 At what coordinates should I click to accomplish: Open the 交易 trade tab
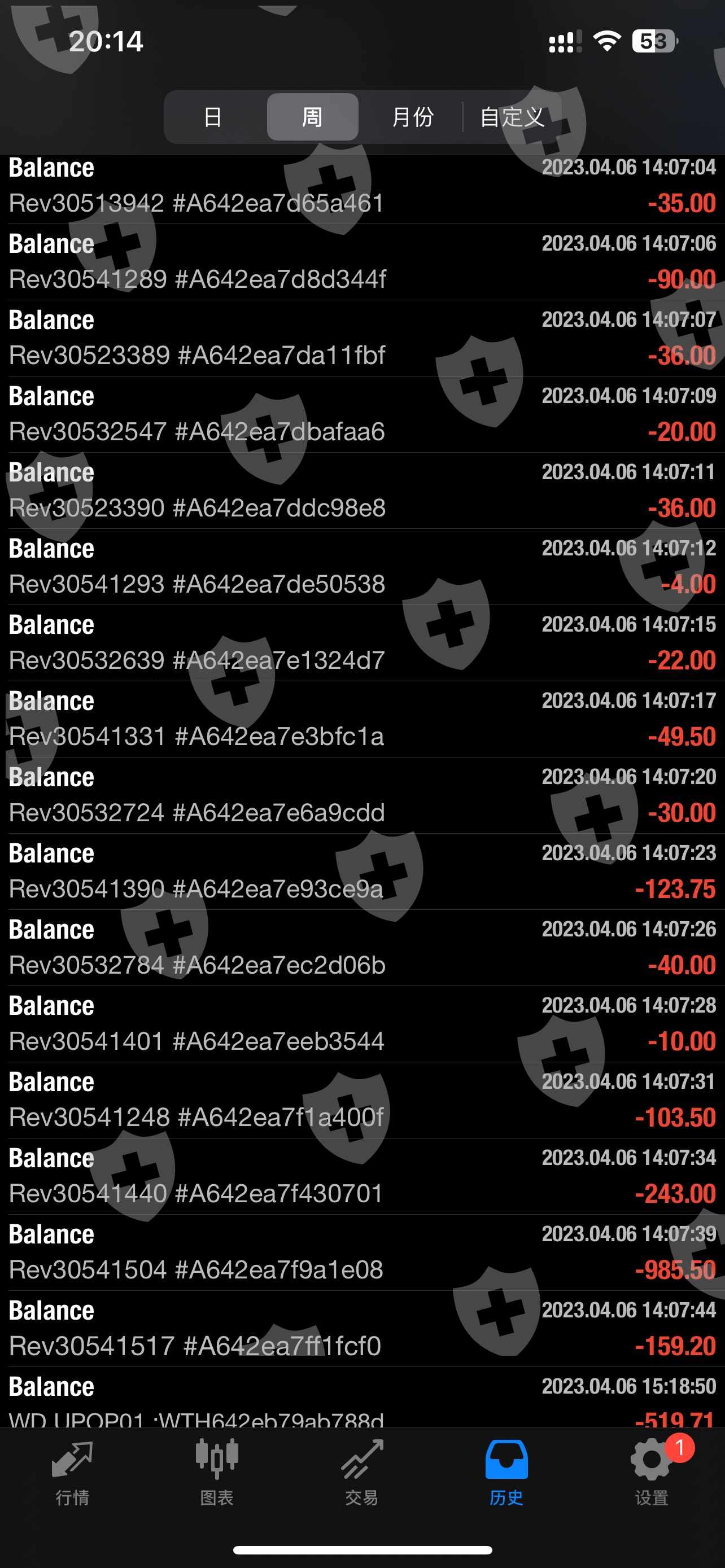361,1472
